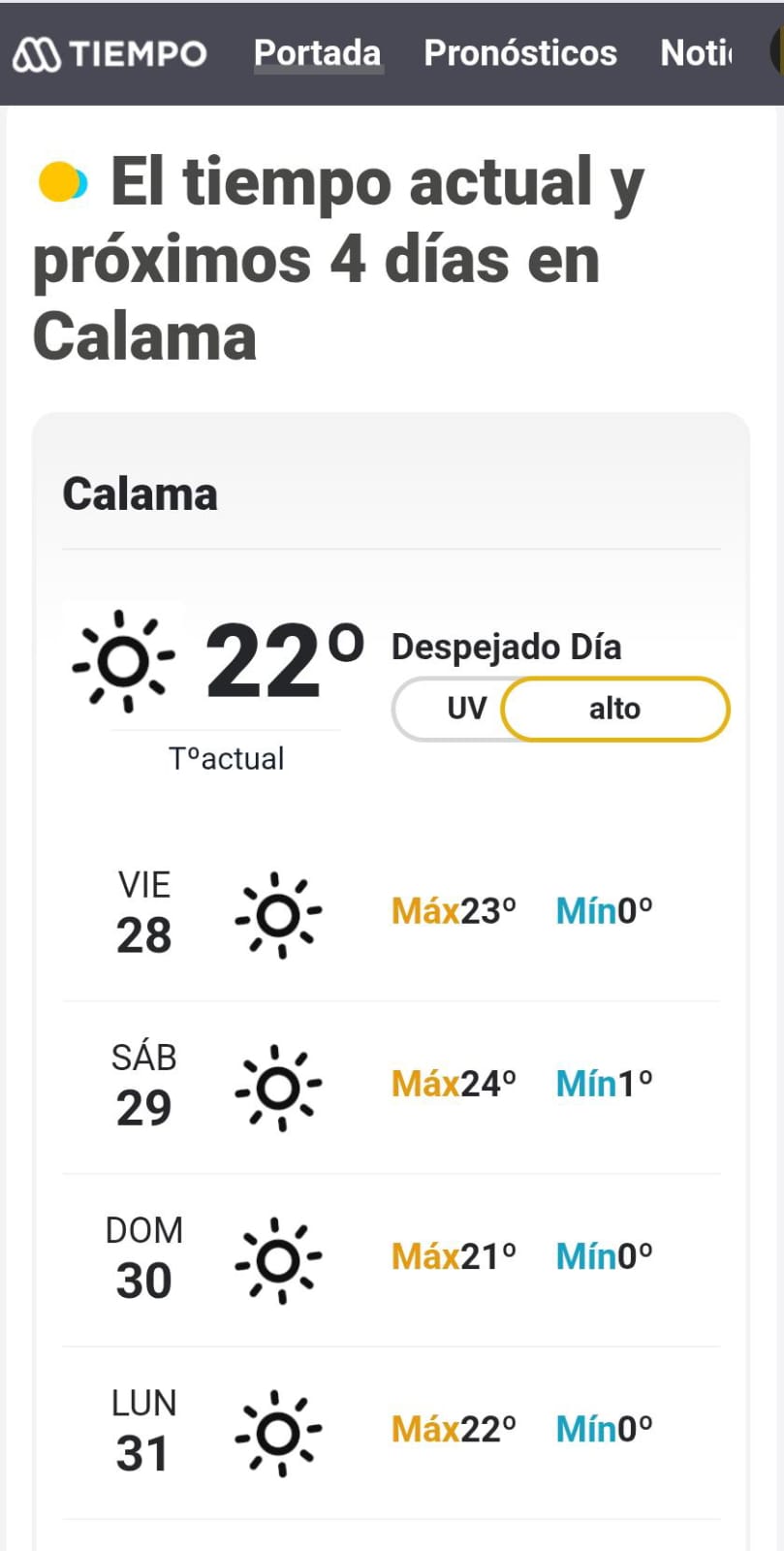The image size is (784, 1551).
Task: Open the Noticias tab
Action: coord(697,53)
